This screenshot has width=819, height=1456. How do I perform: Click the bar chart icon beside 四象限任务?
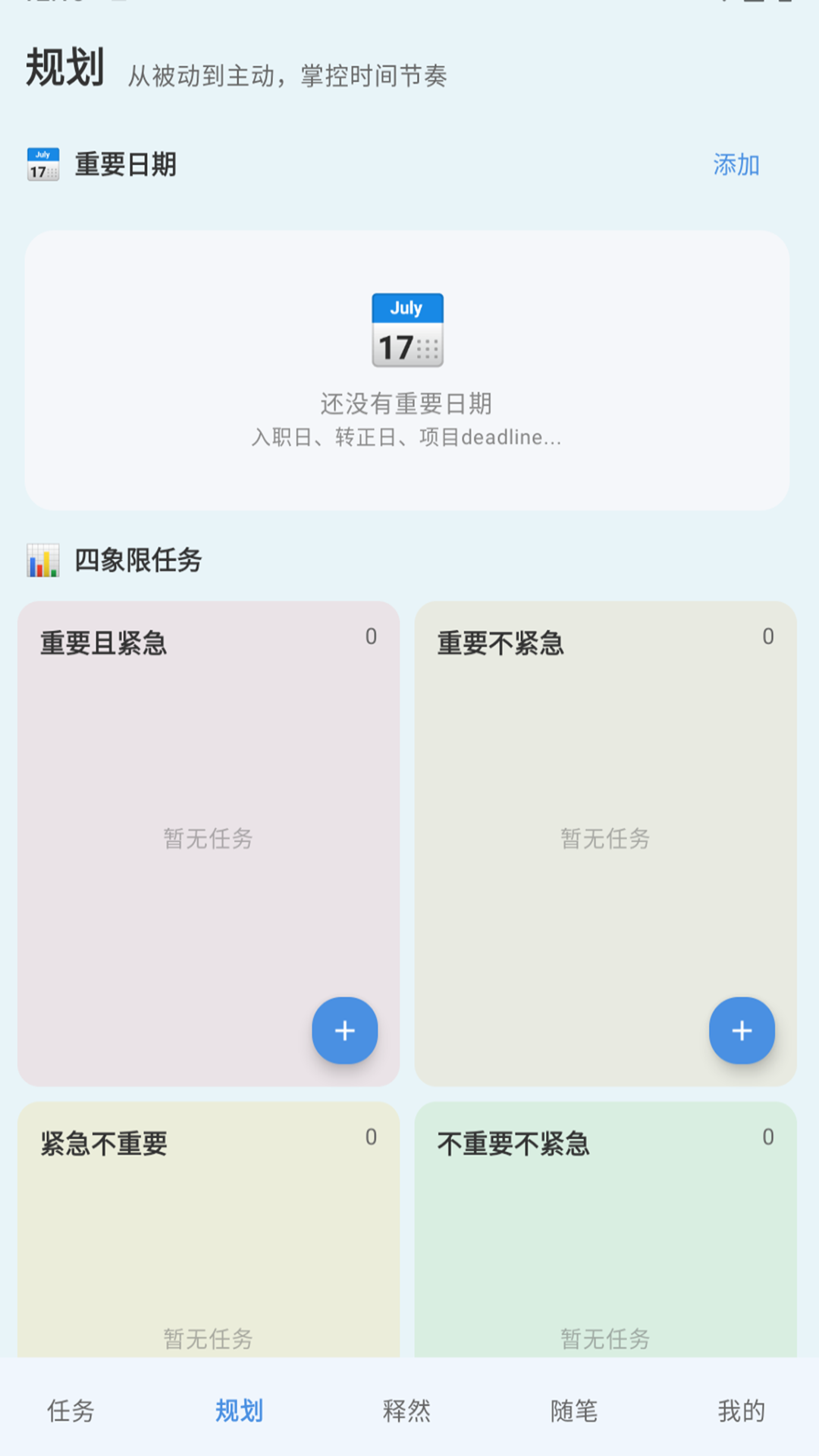coord(43,560)
